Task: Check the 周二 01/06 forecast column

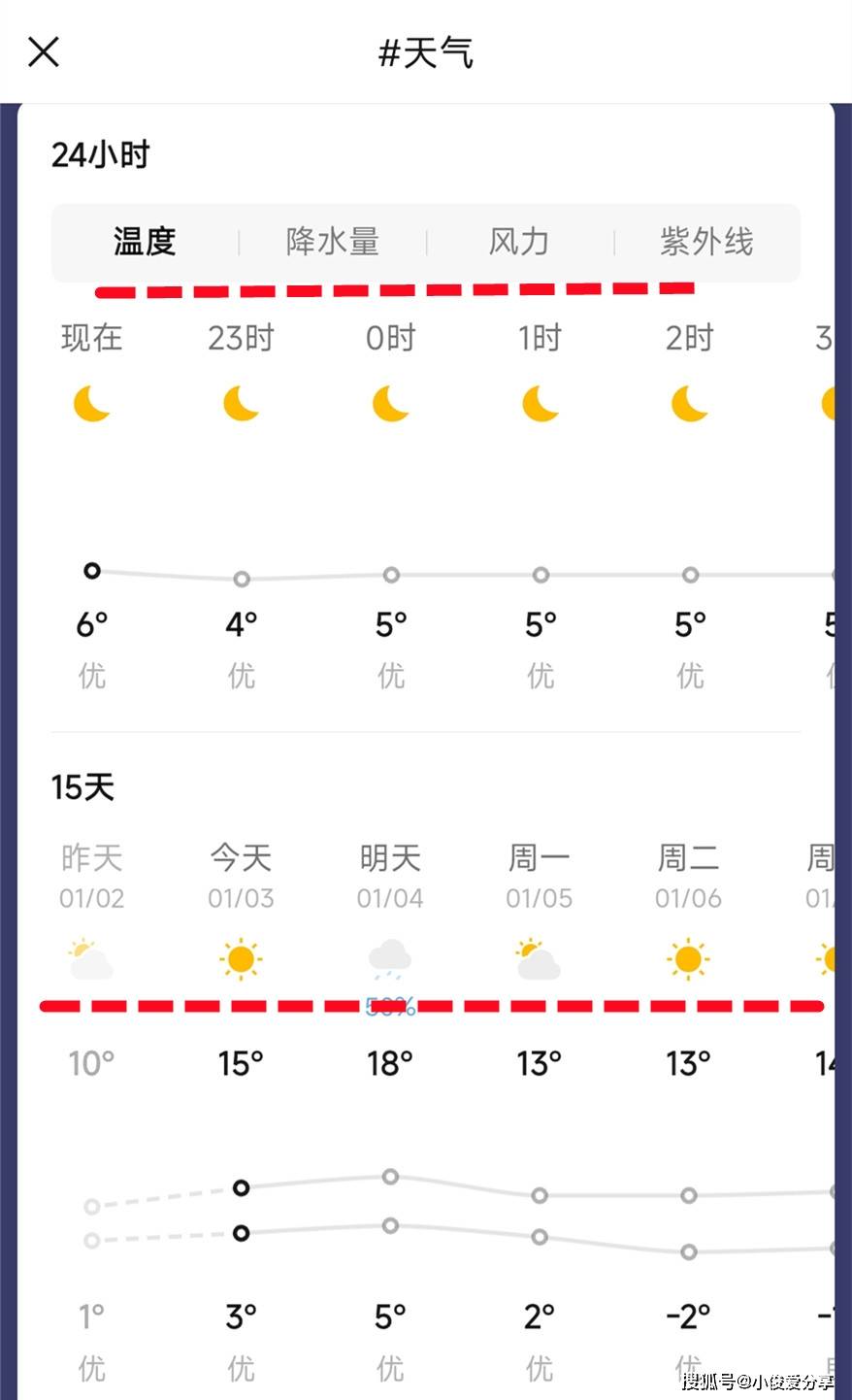Action: [688, 876]
